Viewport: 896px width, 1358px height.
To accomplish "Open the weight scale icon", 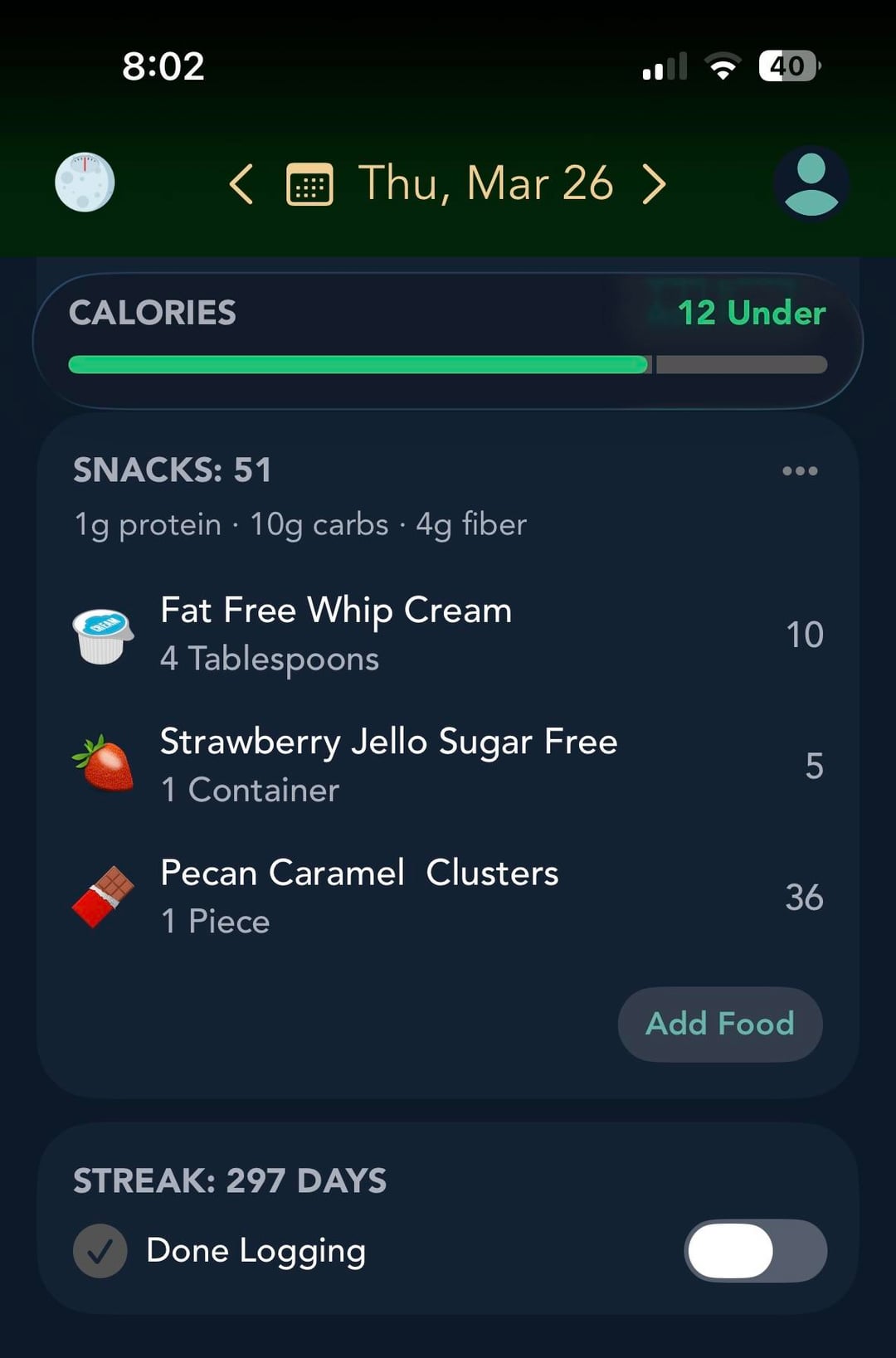I will click(85, 183).
